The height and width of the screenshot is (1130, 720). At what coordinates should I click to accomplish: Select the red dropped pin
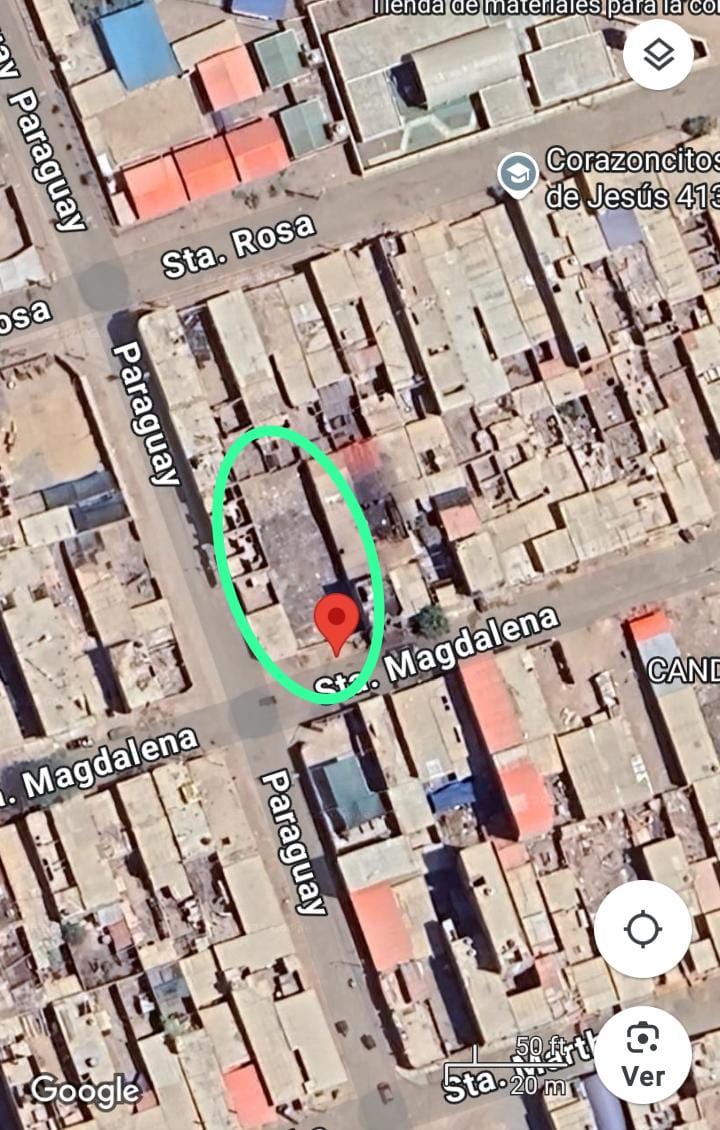coord(337,622)
